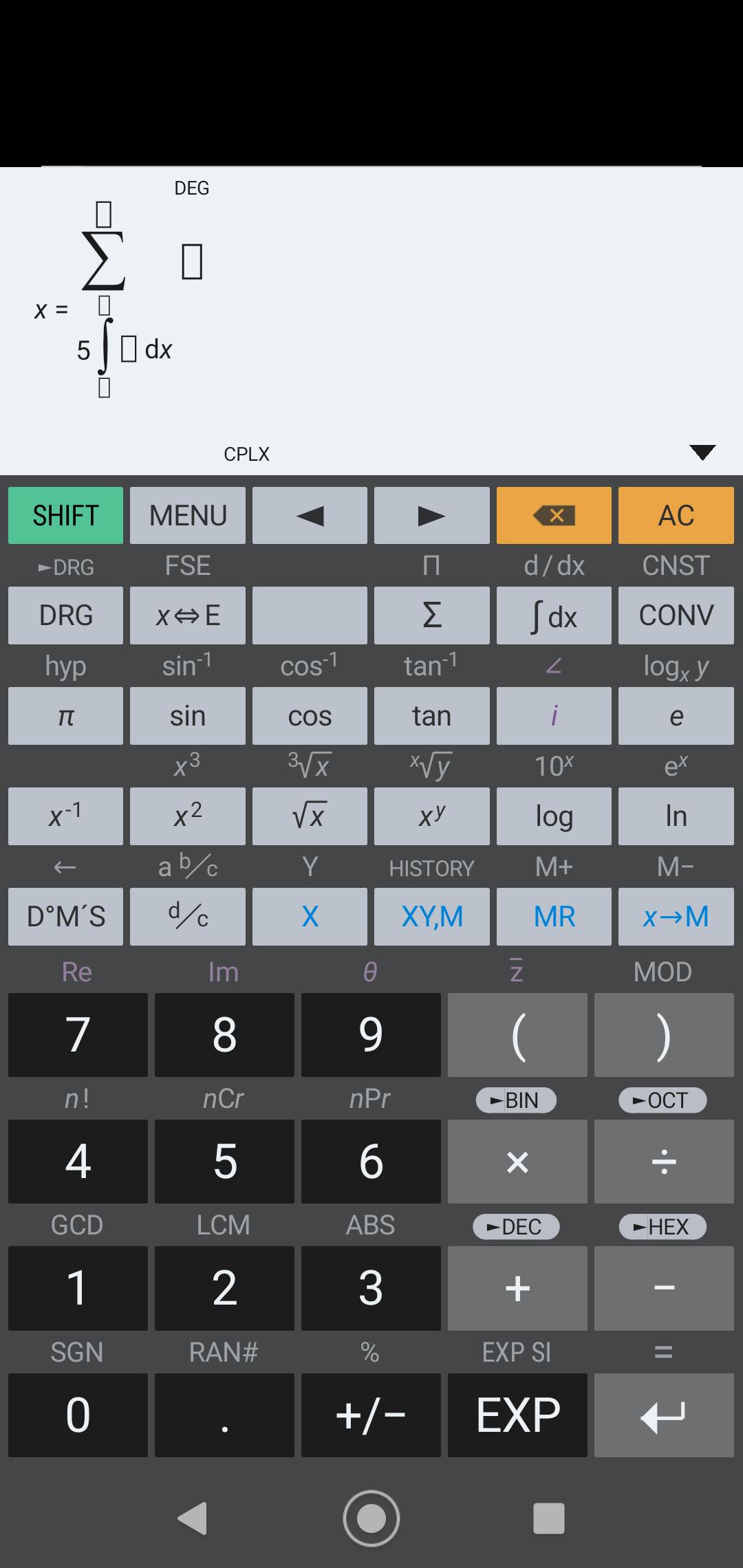Viewport: 743px width, 1568px height.
Task: Tap the square root key
Action: click(x=310, y=816)
